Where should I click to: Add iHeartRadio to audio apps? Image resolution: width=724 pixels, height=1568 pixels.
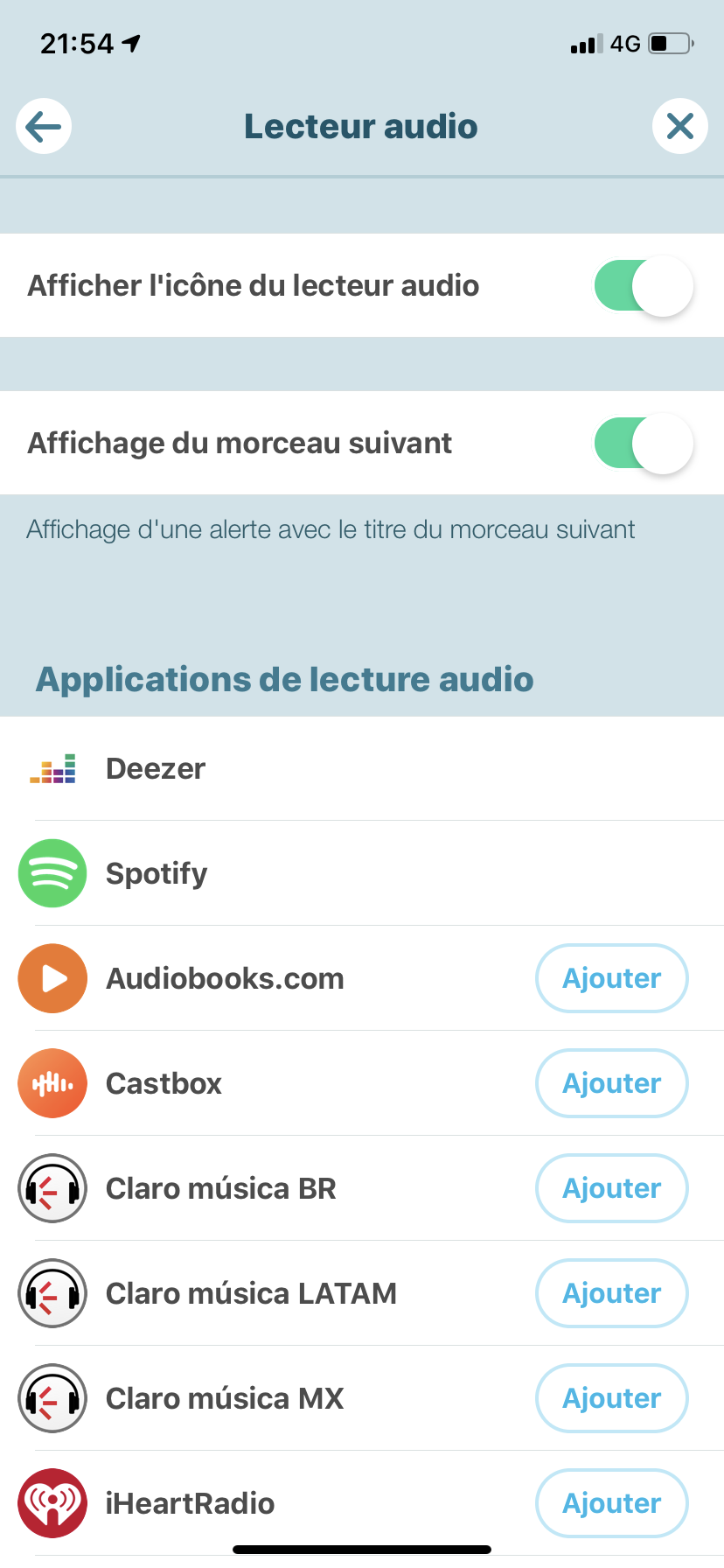[x=611, y=1503]
